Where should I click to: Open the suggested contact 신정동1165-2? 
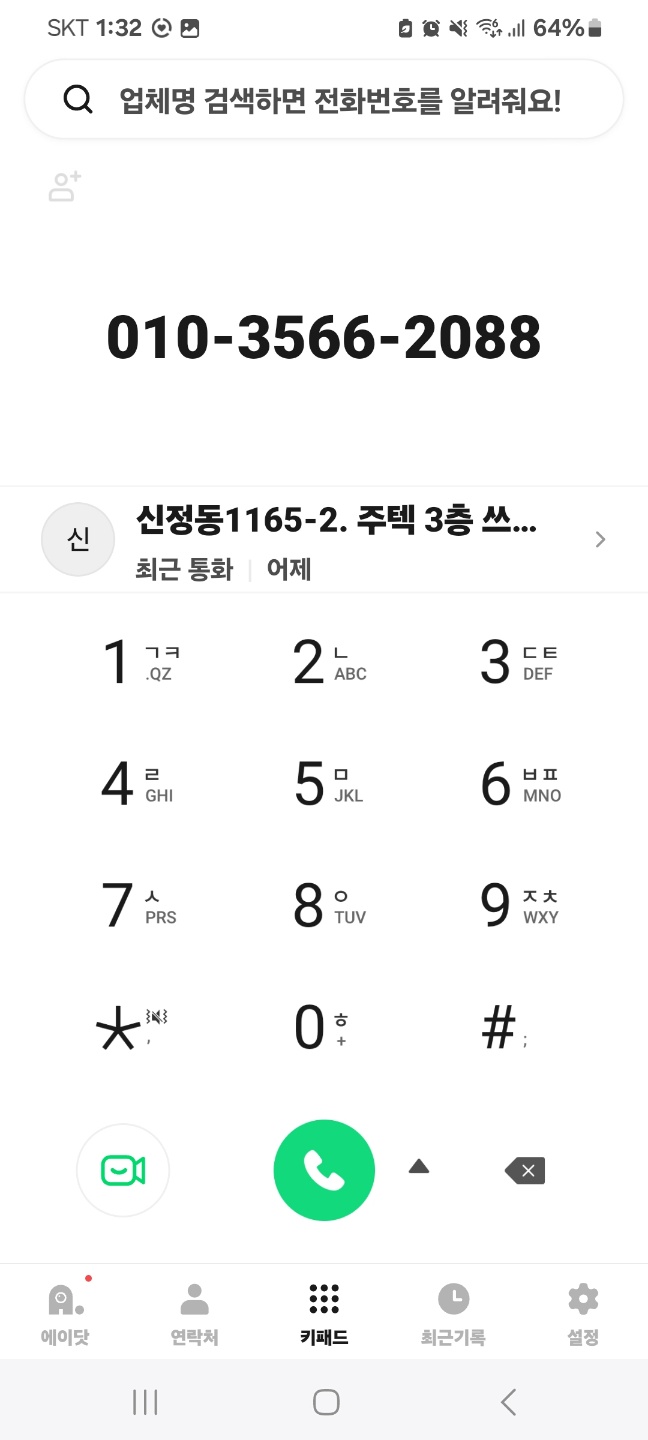[x=324, y=539]
